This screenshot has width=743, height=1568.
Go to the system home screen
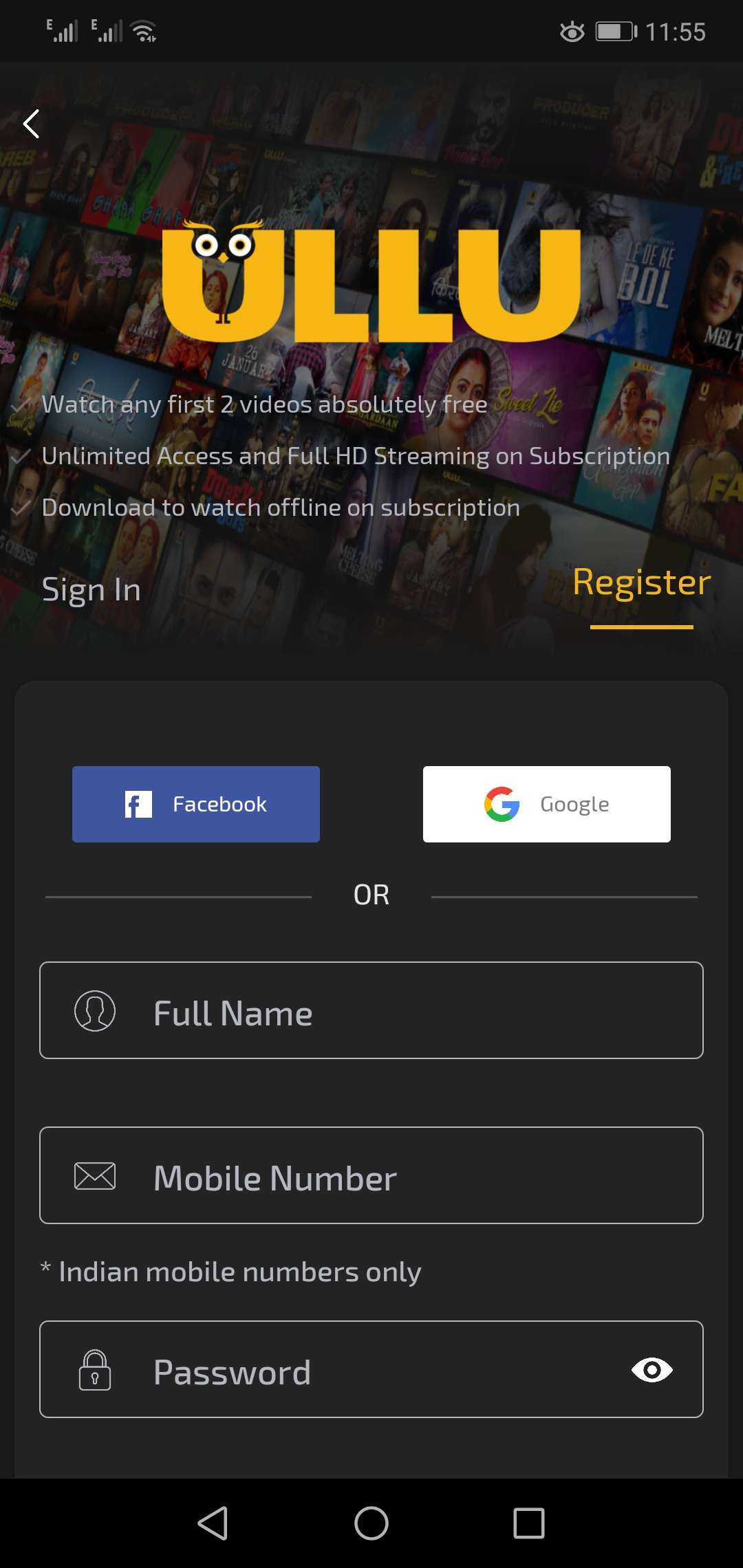[x=371, y=1523]
